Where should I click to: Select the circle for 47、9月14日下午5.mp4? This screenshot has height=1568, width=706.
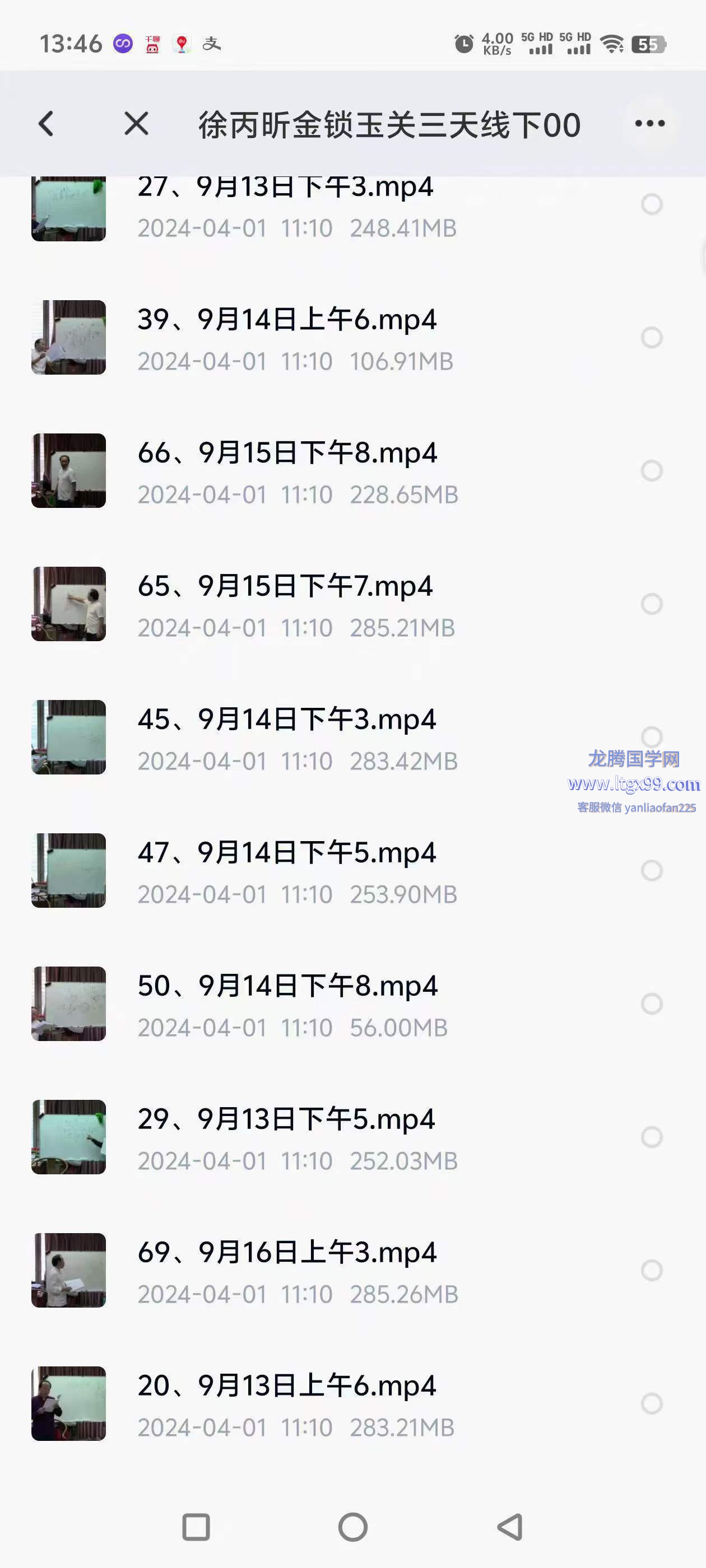(651, 870)
